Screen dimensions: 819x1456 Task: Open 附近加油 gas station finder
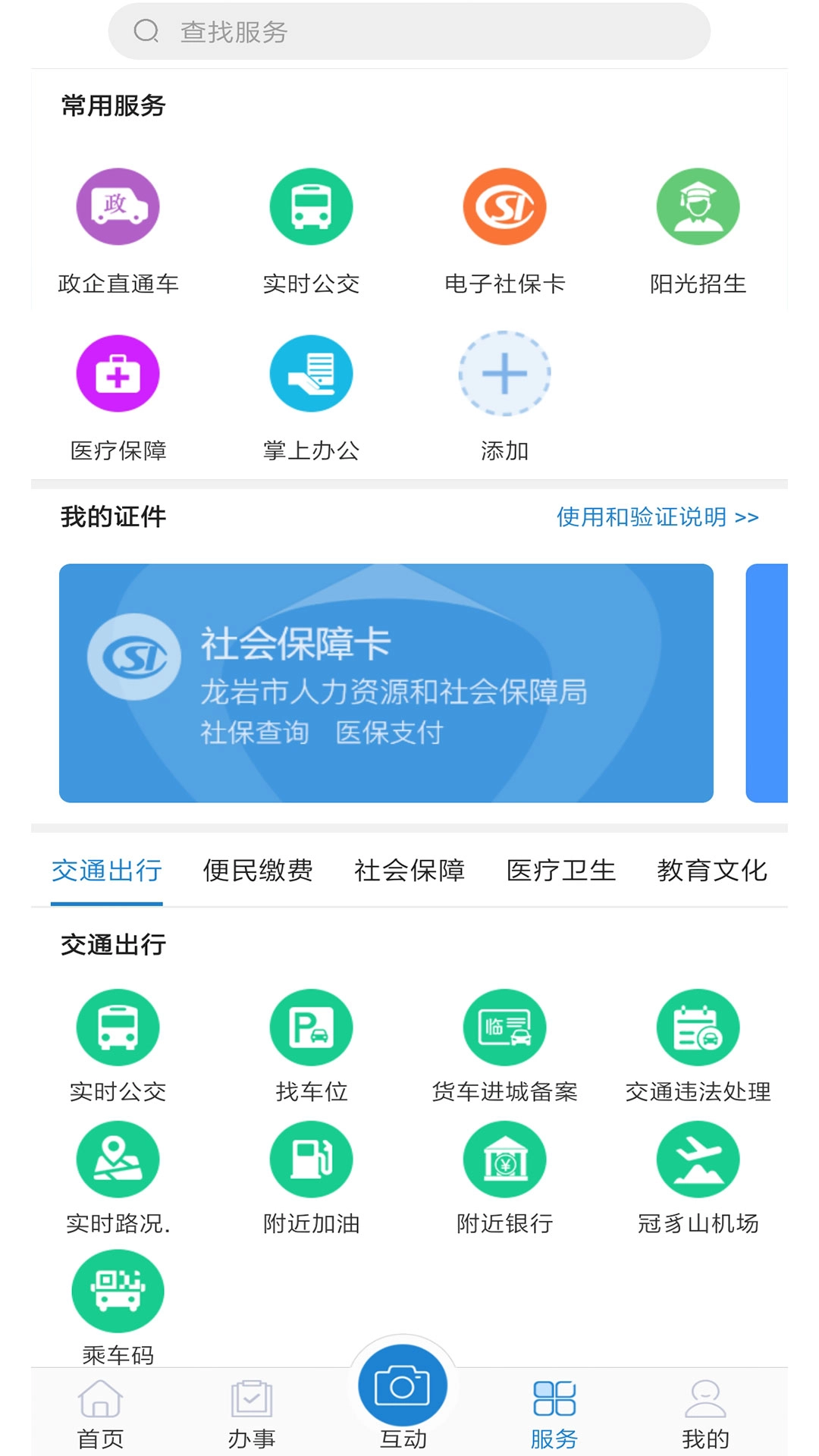click(310, 1158)
